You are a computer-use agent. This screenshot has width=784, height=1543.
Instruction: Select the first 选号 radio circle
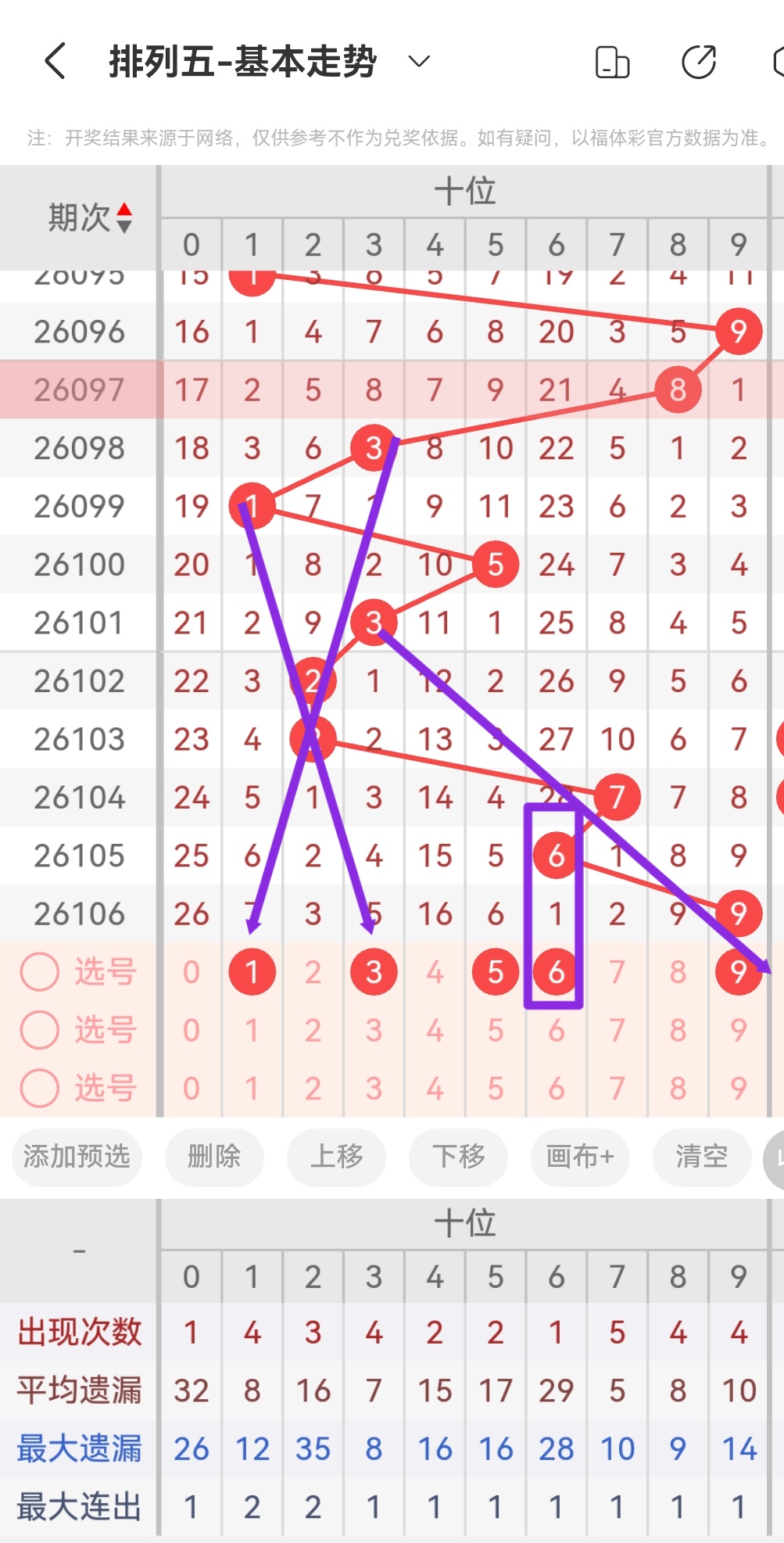39,971
